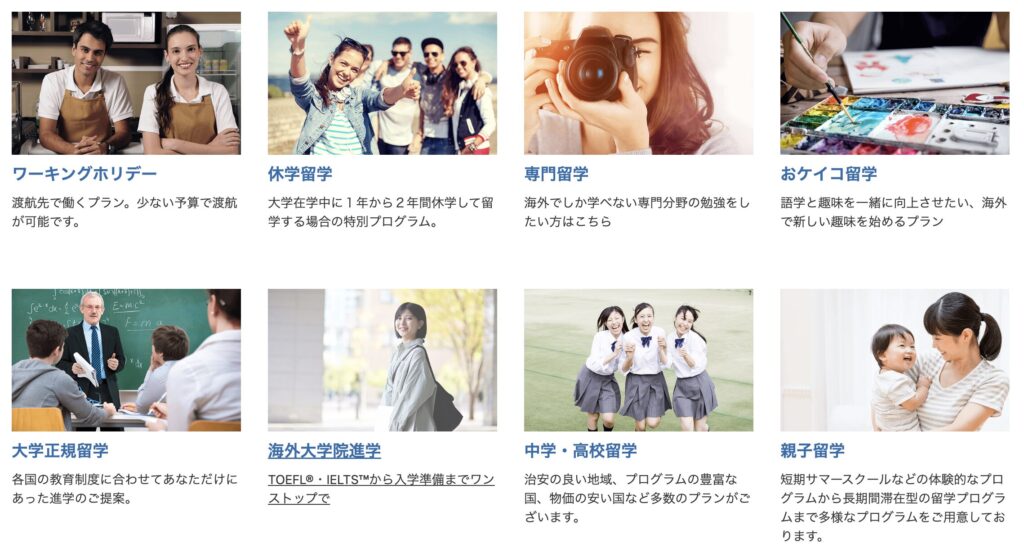
Task: Select the 休学留学 program tile
Action: coord(382,84)
